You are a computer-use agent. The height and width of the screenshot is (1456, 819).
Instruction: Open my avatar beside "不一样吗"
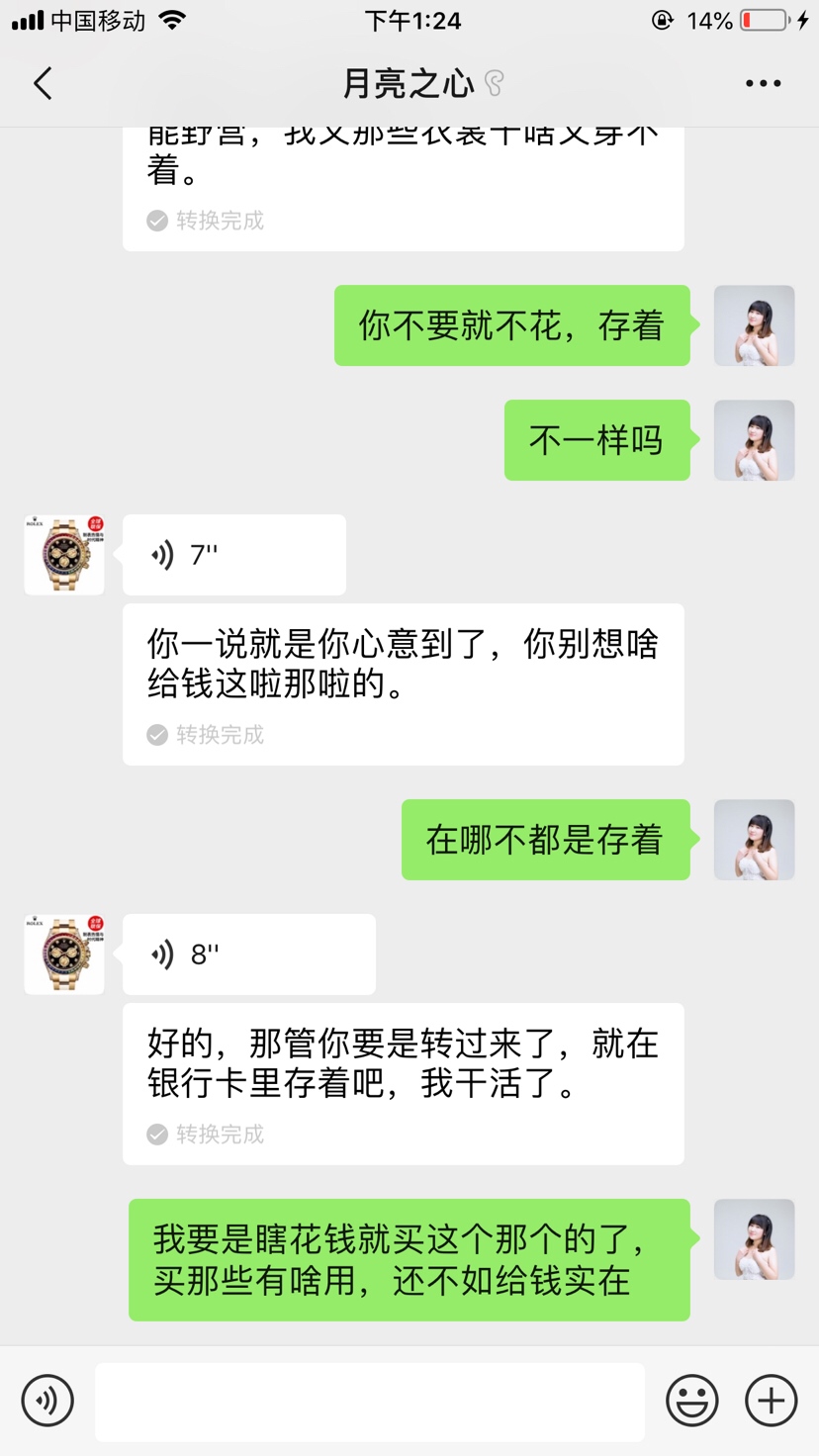(x=754, y=440)
